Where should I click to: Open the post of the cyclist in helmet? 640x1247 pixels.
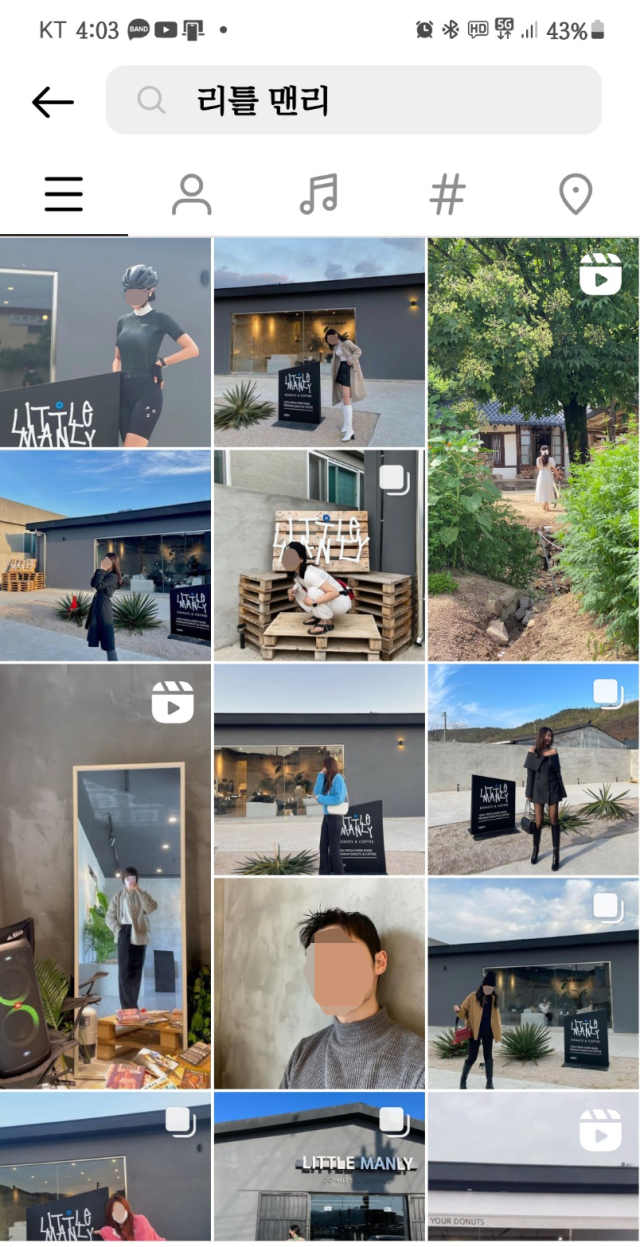105,342
